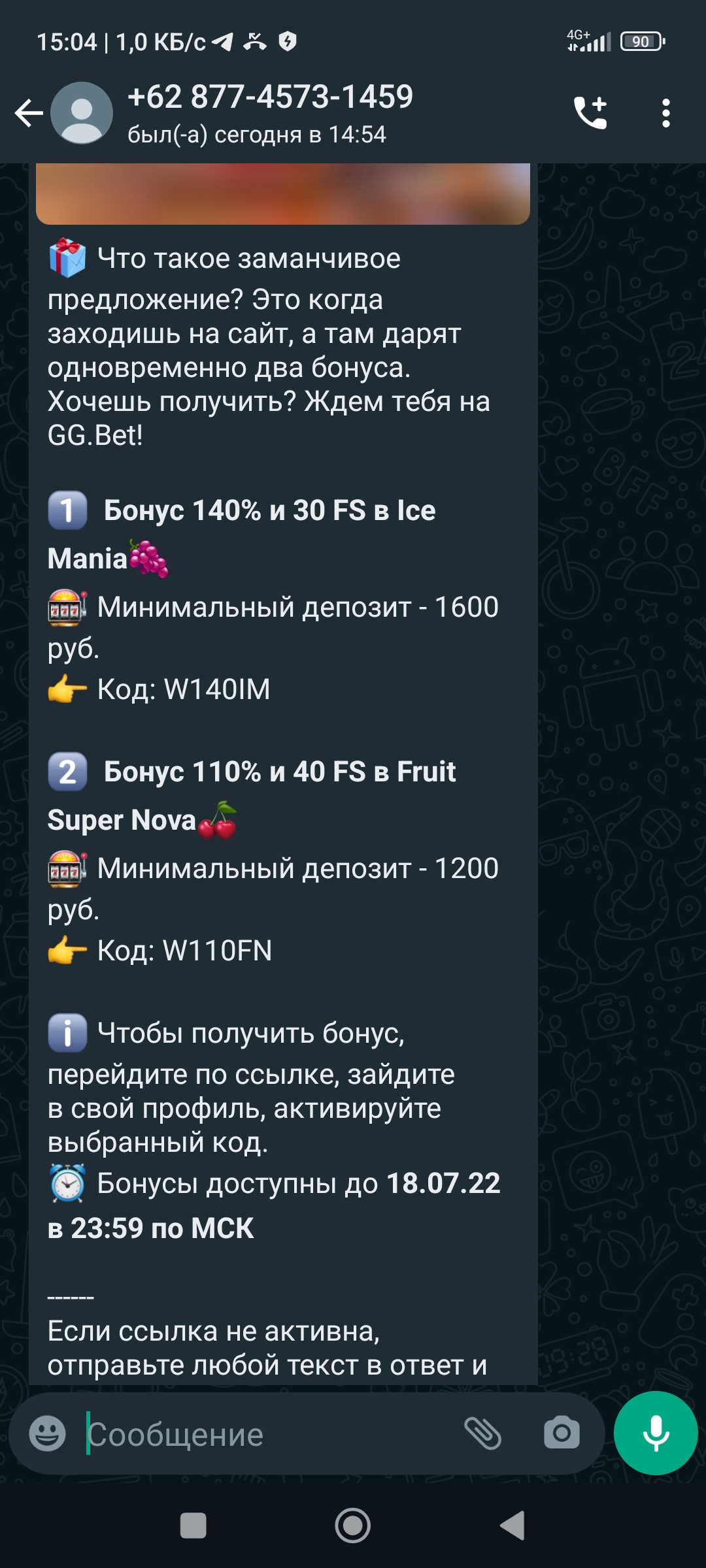Open the camera from message bar
The height and width of the screenshot is (1568, 706).
tap(562, 1433)
